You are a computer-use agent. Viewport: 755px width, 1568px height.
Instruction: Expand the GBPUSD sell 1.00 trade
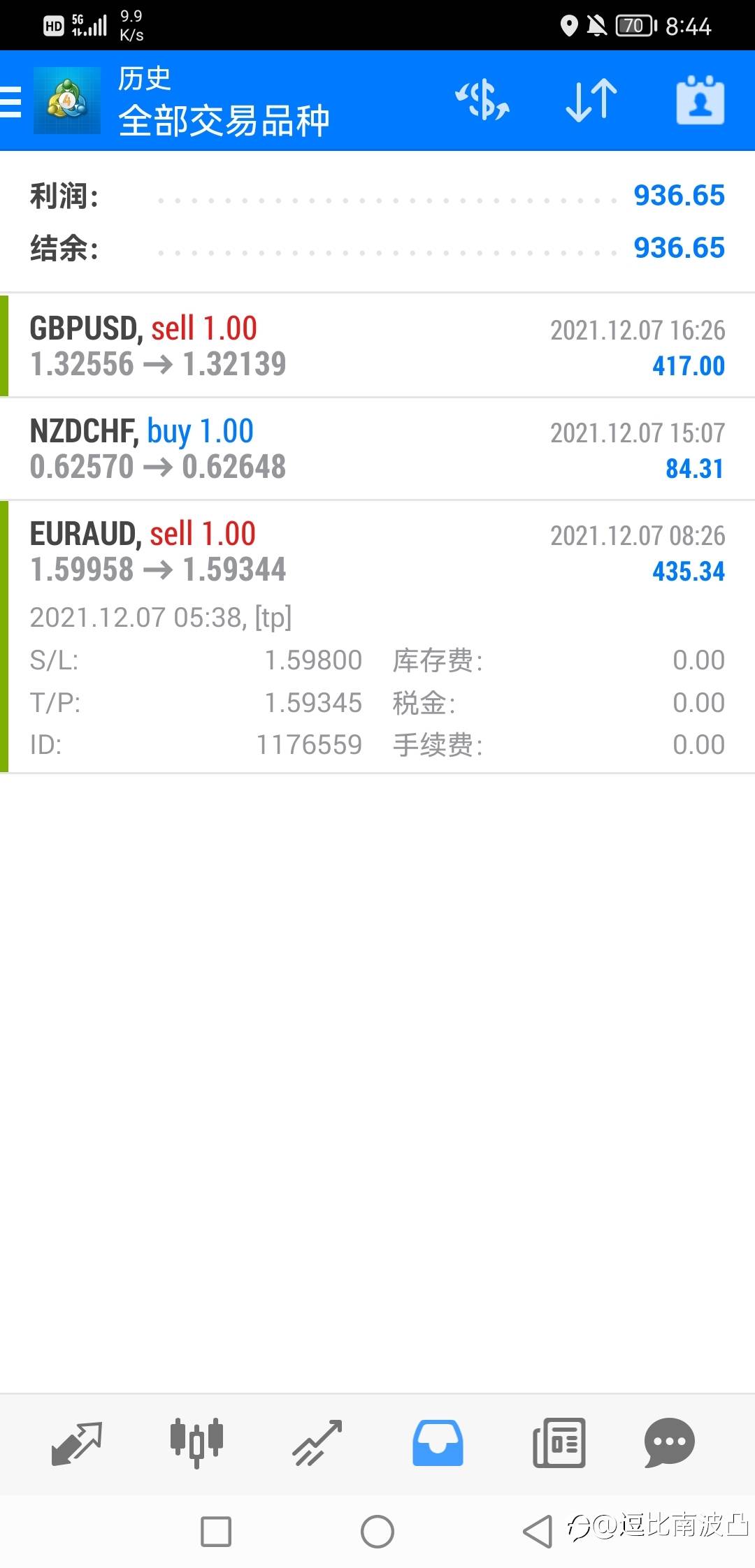(x=377, y=346)
